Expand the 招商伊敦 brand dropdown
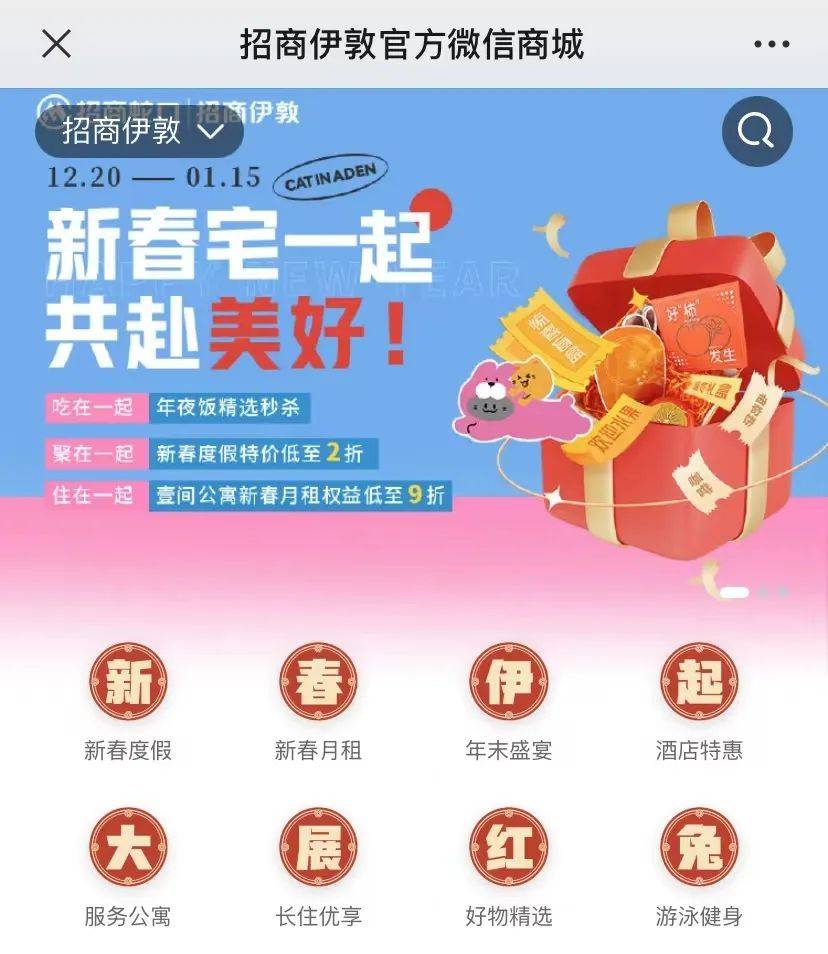The height and width of the screenshot is (954, 828). pos(139,130)
